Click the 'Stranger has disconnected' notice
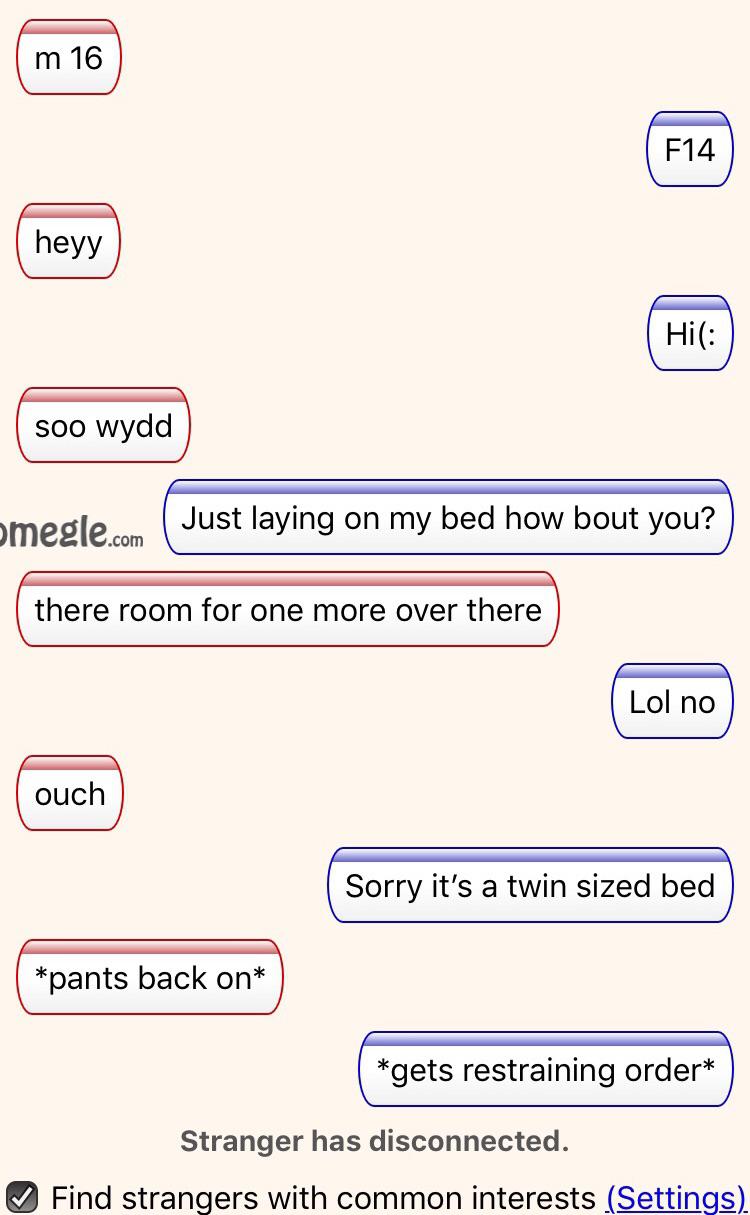750x1215 pixels. tap(374, 1140)
